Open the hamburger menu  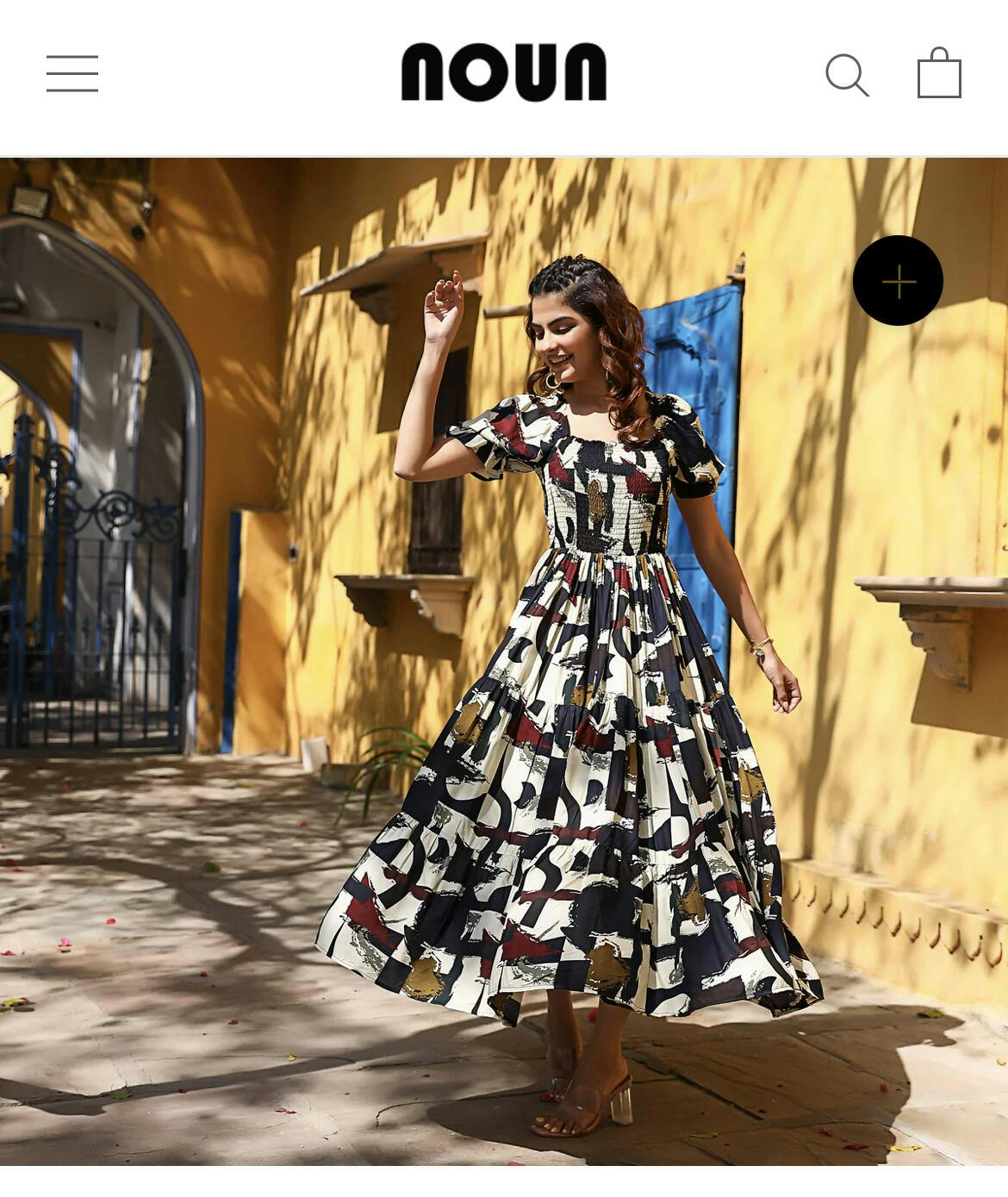point(72,73)
